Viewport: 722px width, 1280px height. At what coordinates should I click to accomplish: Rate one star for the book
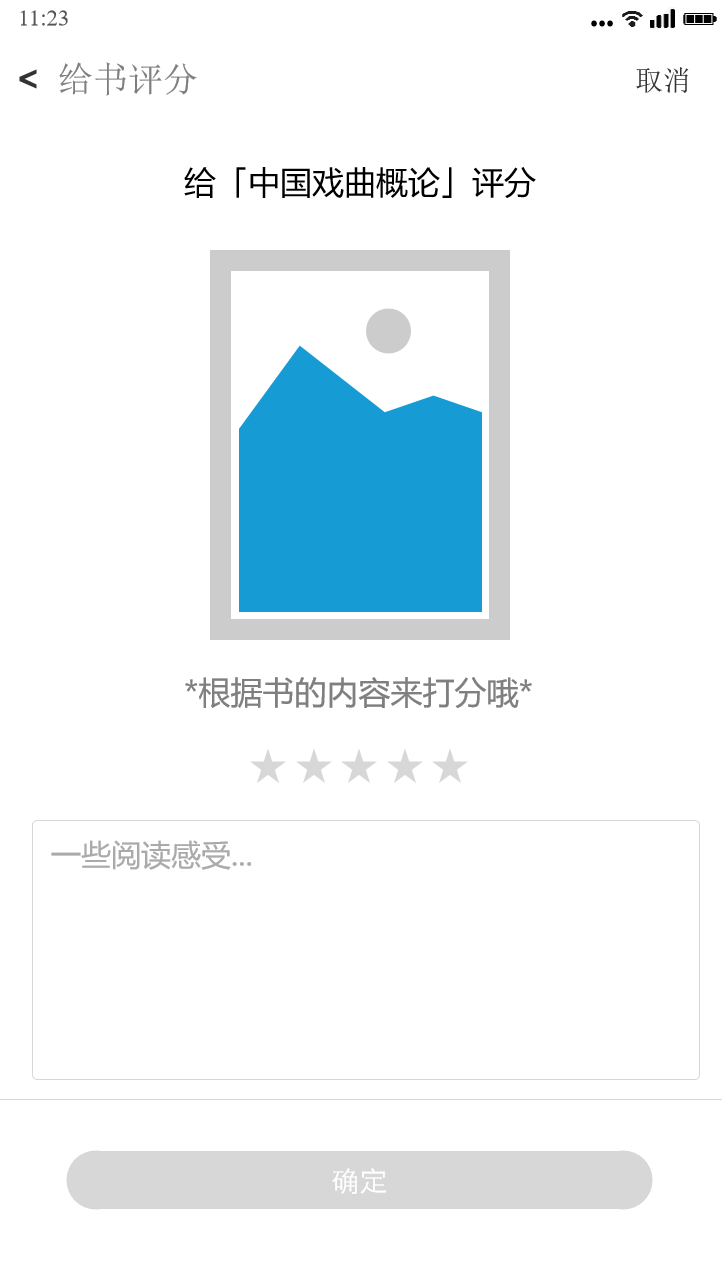268,766
